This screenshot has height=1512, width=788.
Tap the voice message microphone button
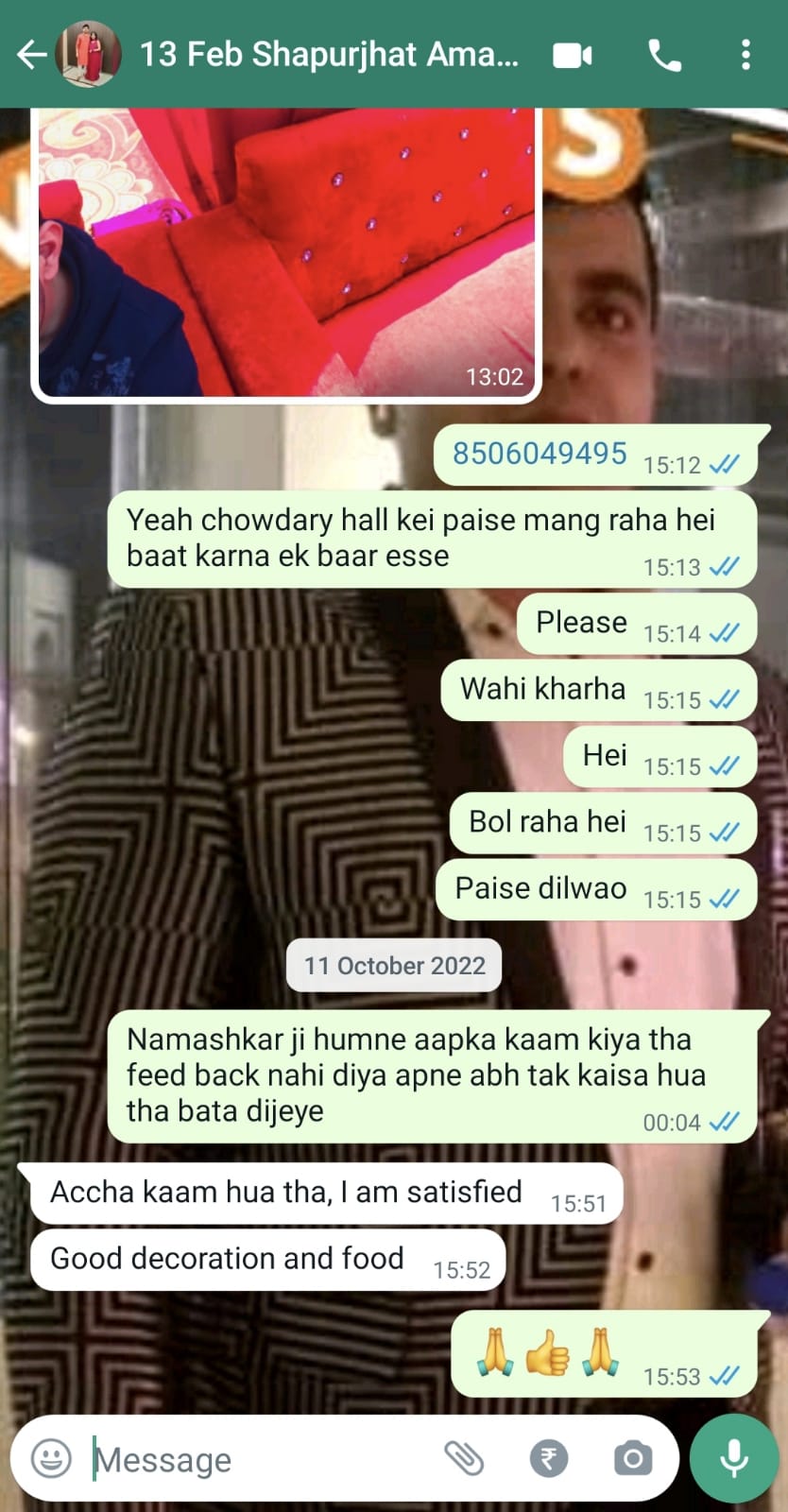pyautogui.click(x=734, y=1458)
